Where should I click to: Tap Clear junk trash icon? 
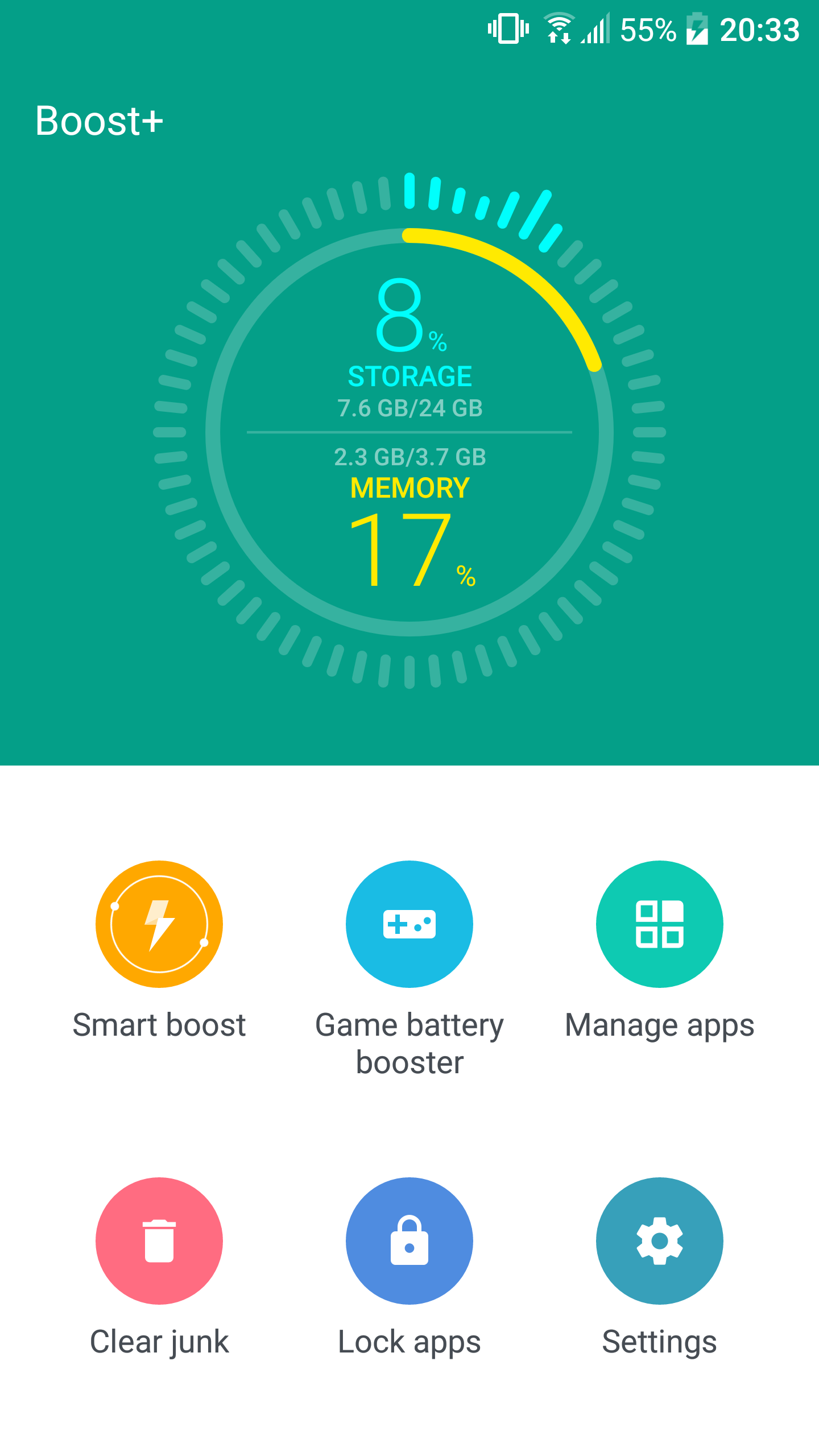(159, 1240)
